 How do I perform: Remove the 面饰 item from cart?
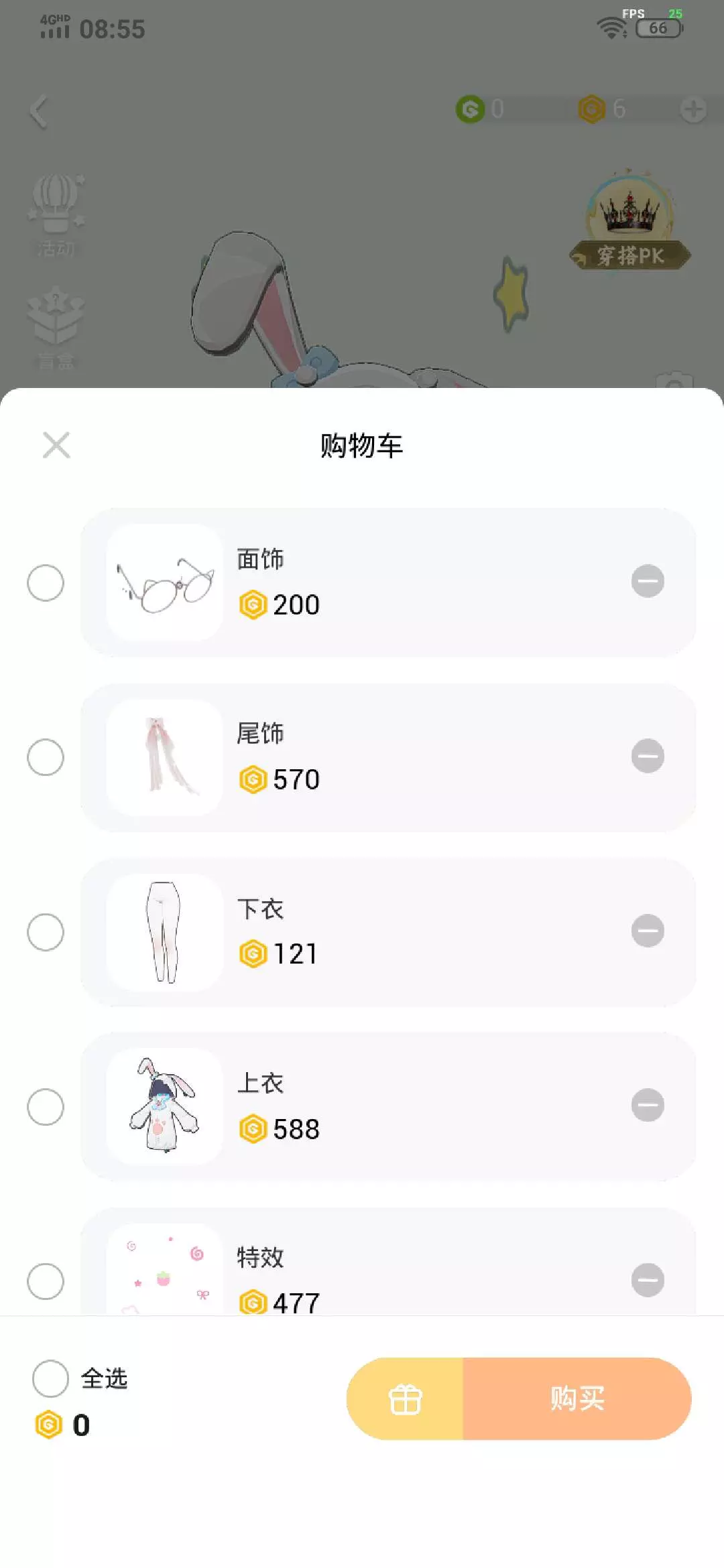(648, 581)
